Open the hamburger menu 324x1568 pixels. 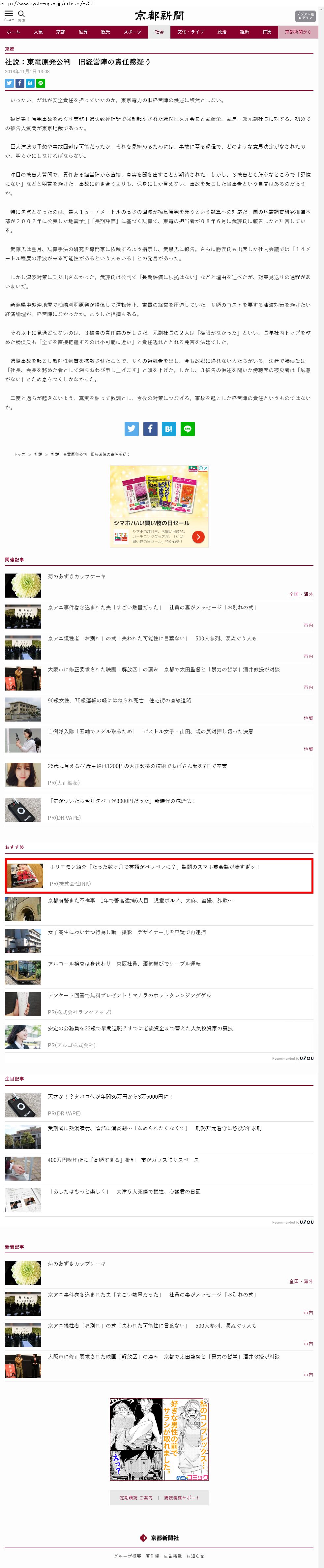click(9, 14)
